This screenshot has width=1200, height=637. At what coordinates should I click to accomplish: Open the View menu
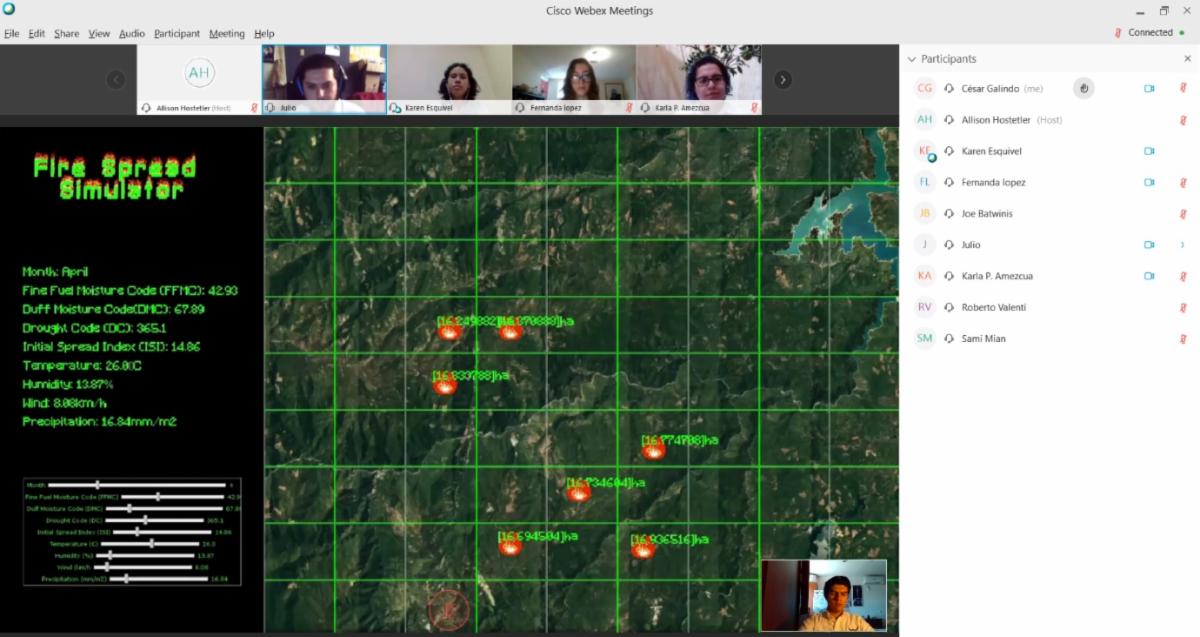tap(99, 33)
